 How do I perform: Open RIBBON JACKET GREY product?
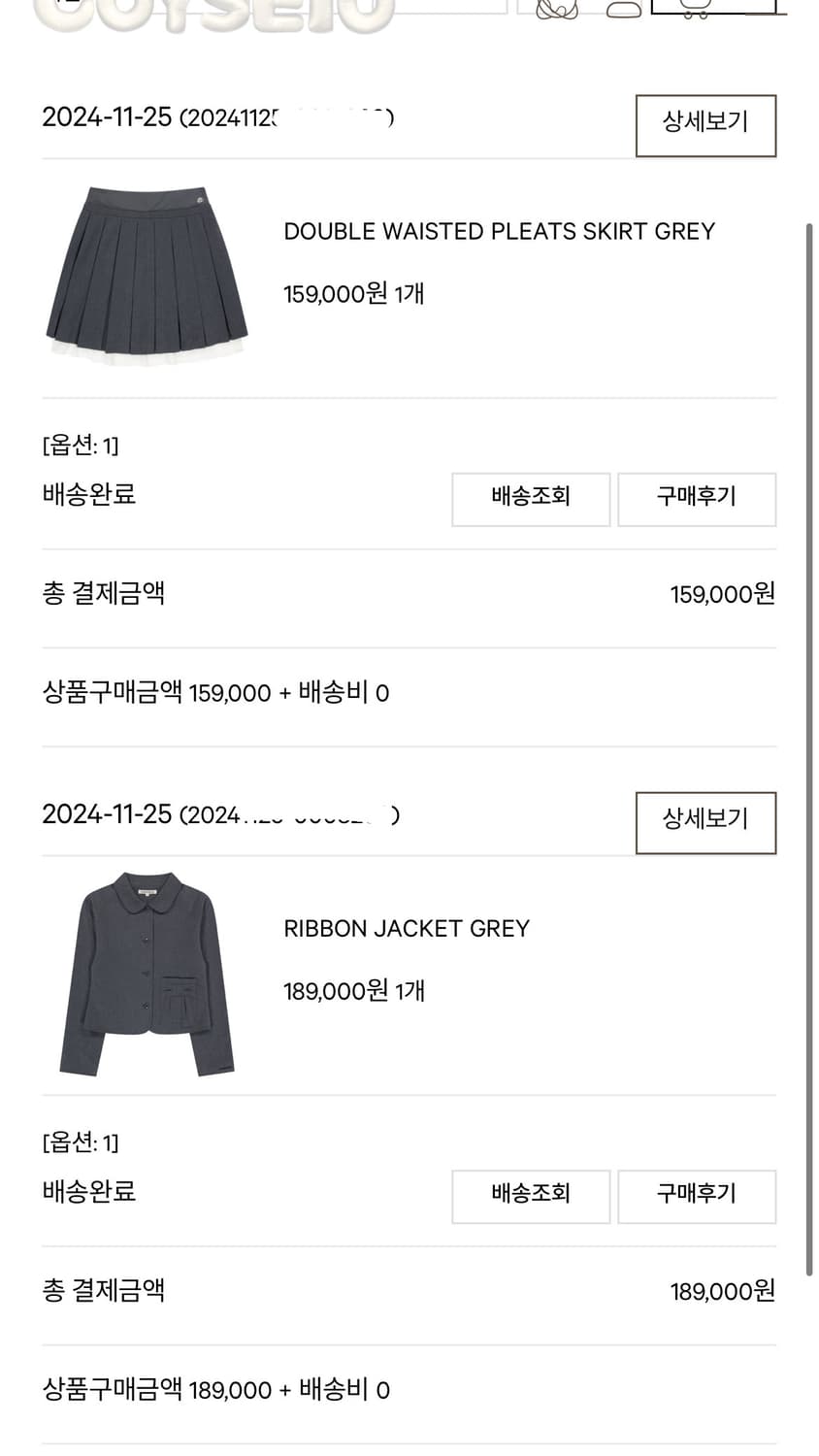tap(406, 928)
